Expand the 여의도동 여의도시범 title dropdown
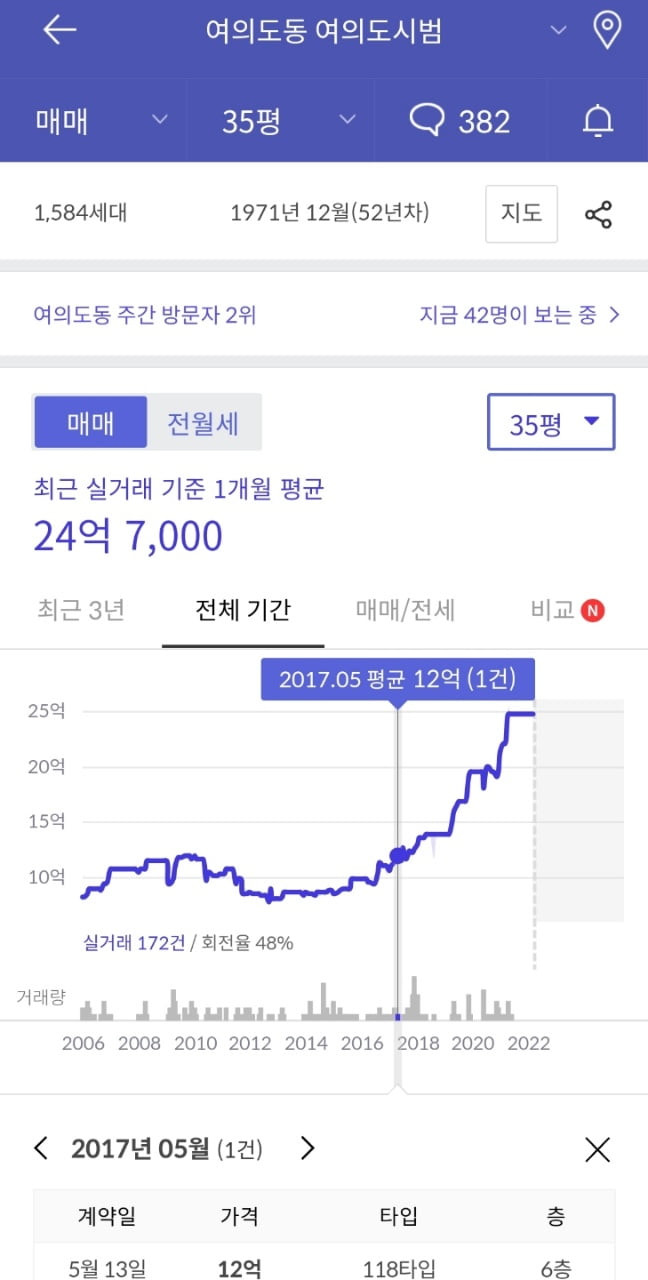648x1280 pixels. click(x=559, y=31)
